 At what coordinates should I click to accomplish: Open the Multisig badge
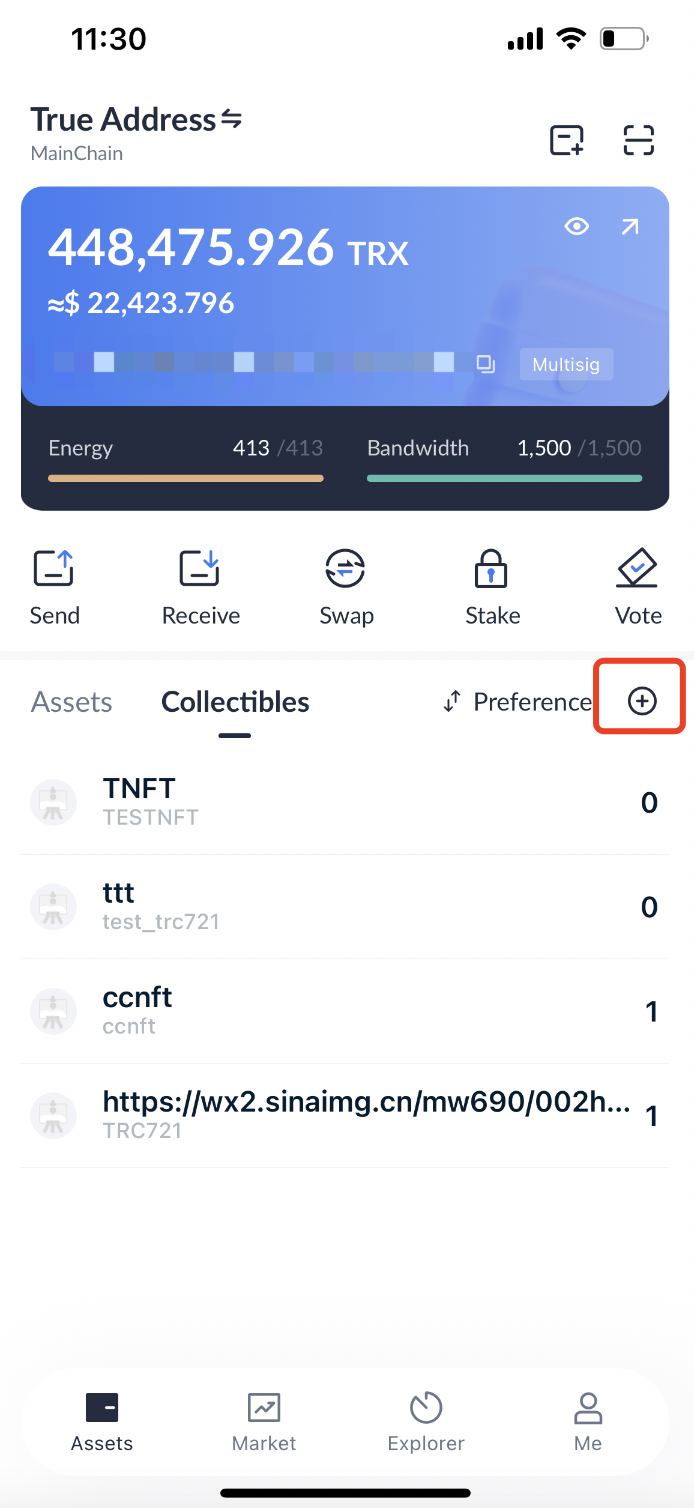pos(566,364)
